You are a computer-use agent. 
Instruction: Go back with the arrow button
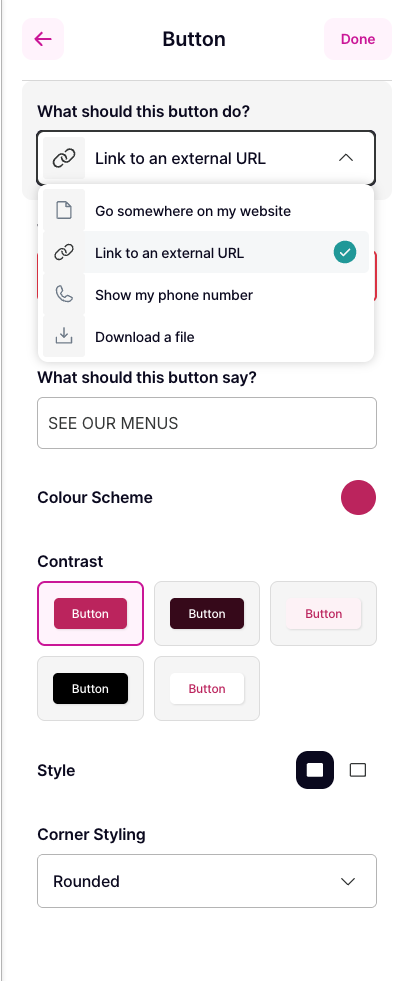43,39
